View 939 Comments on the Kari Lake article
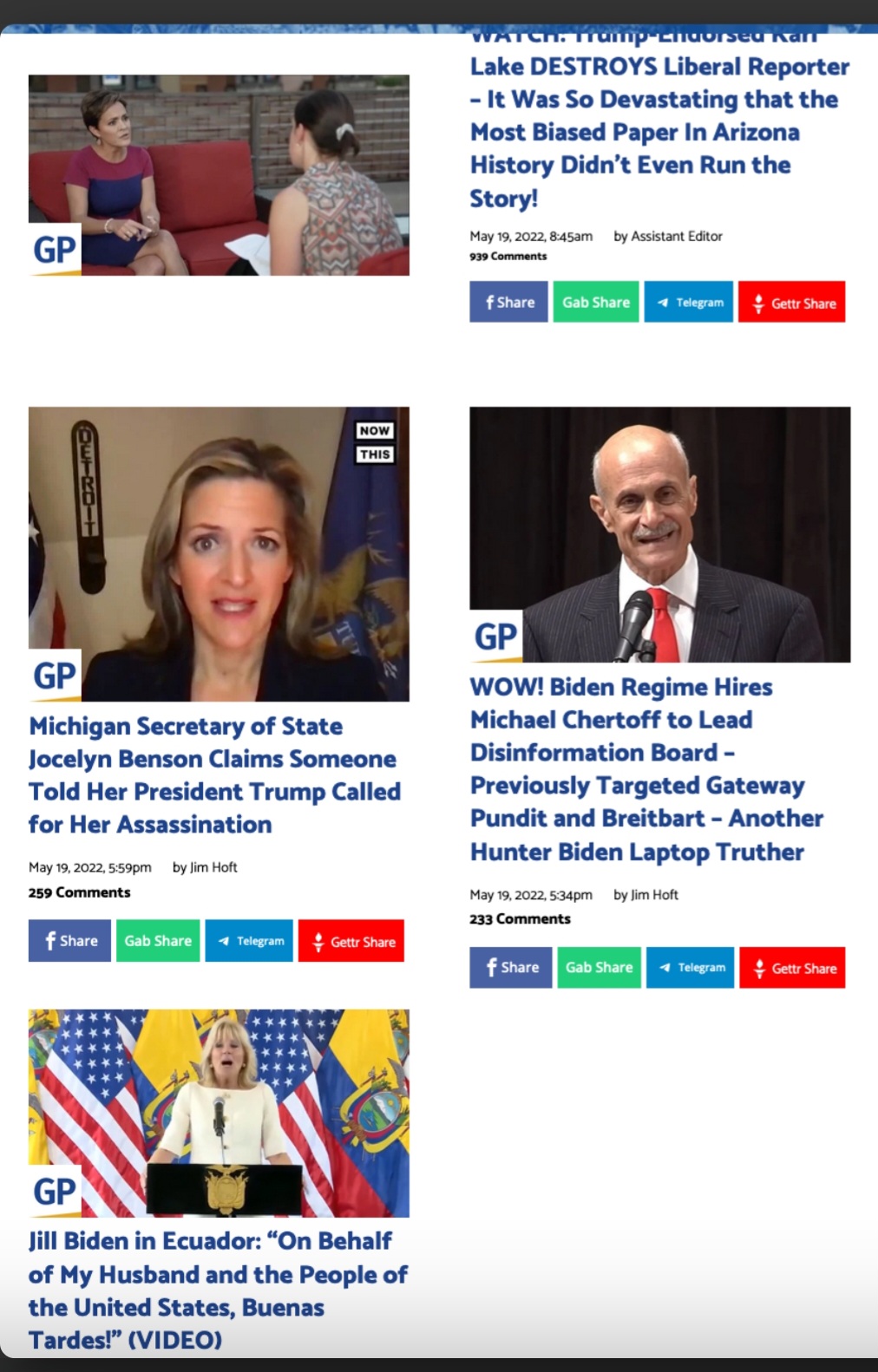Image resolution: width=878 pixels, height=1372 pixels. pos(508,257)
